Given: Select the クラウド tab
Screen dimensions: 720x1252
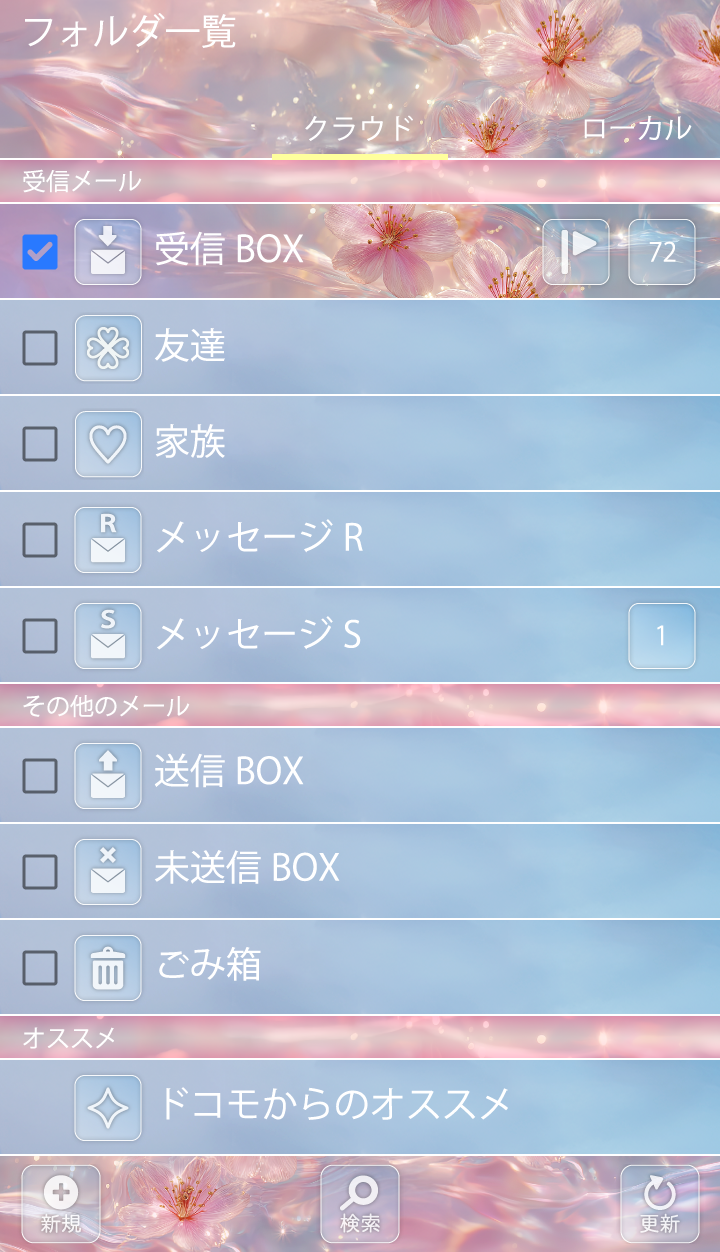Looking at the screenshot, I should (359, 128).
